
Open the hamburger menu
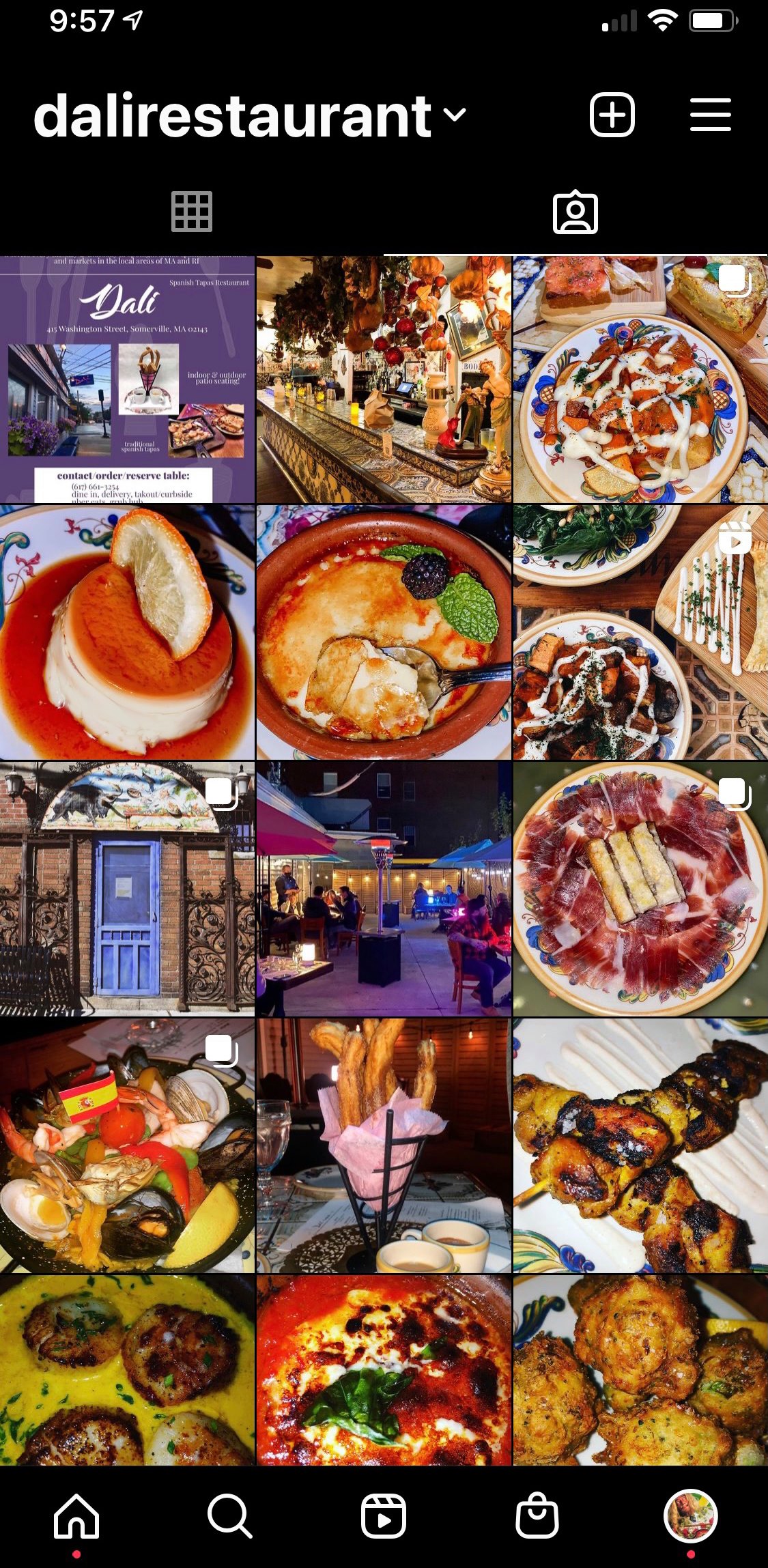710,115
